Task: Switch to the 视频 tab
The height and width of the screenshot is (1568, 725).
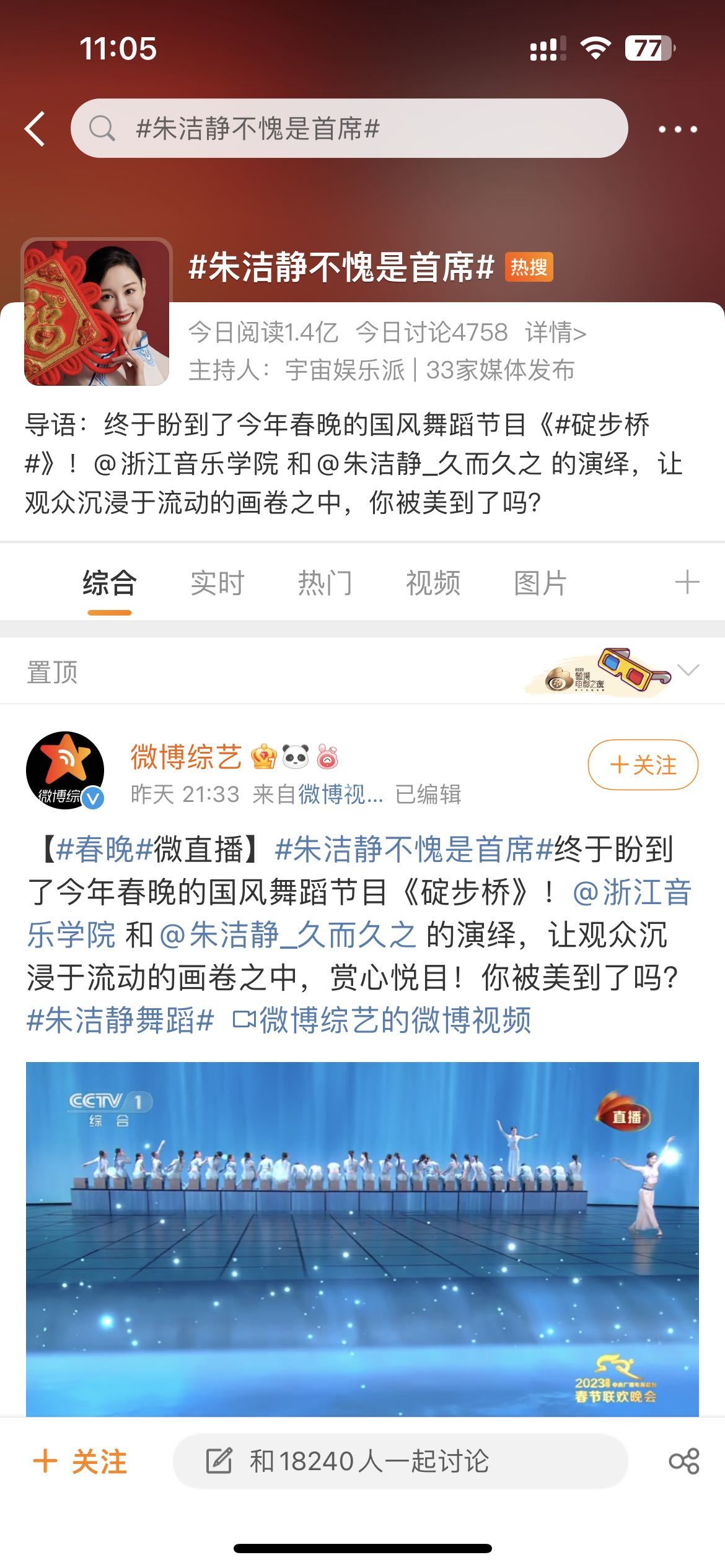Action: 433,583
